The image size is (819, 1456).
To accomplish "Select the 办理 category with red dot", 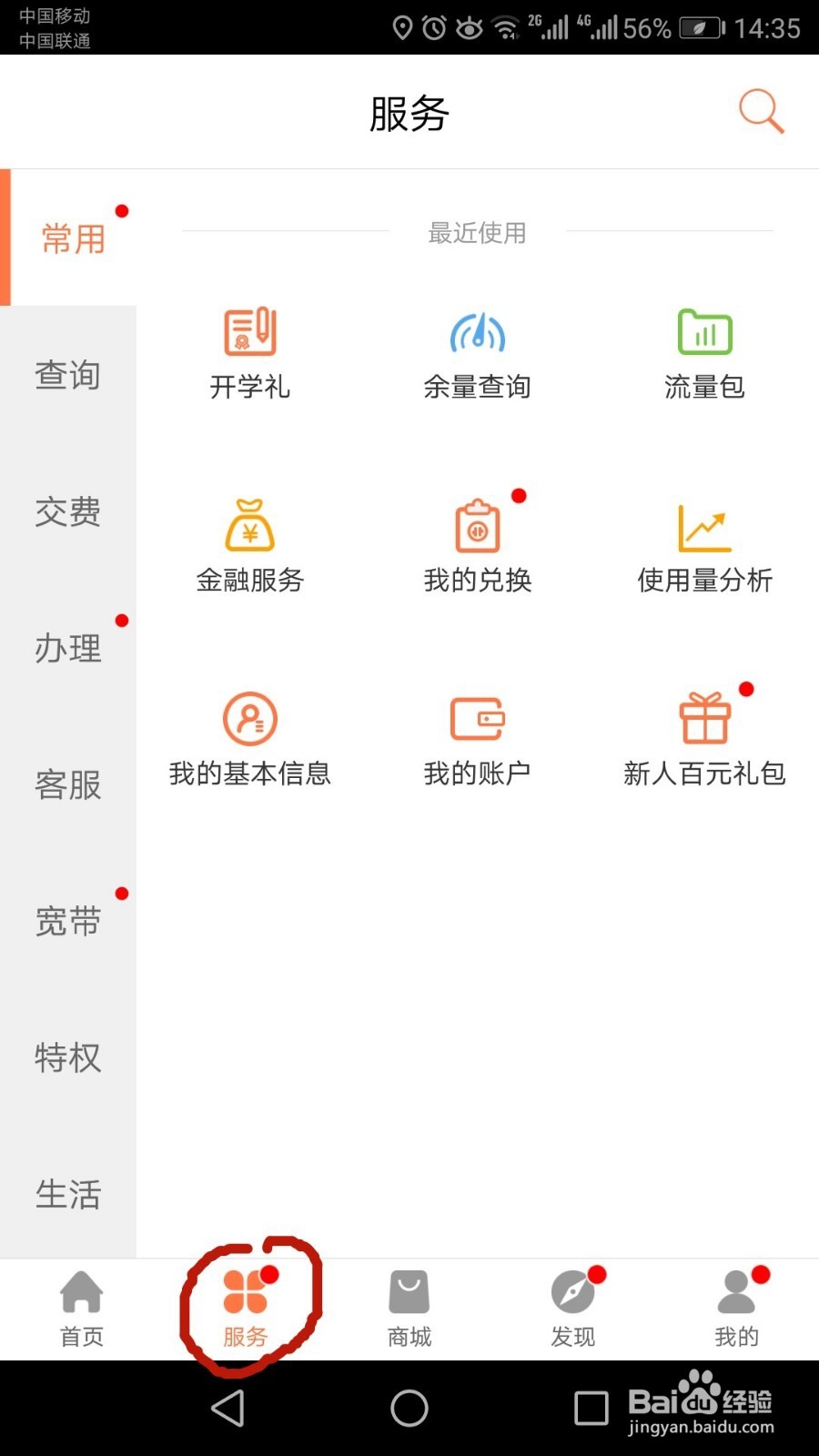I will coord(67,648).
